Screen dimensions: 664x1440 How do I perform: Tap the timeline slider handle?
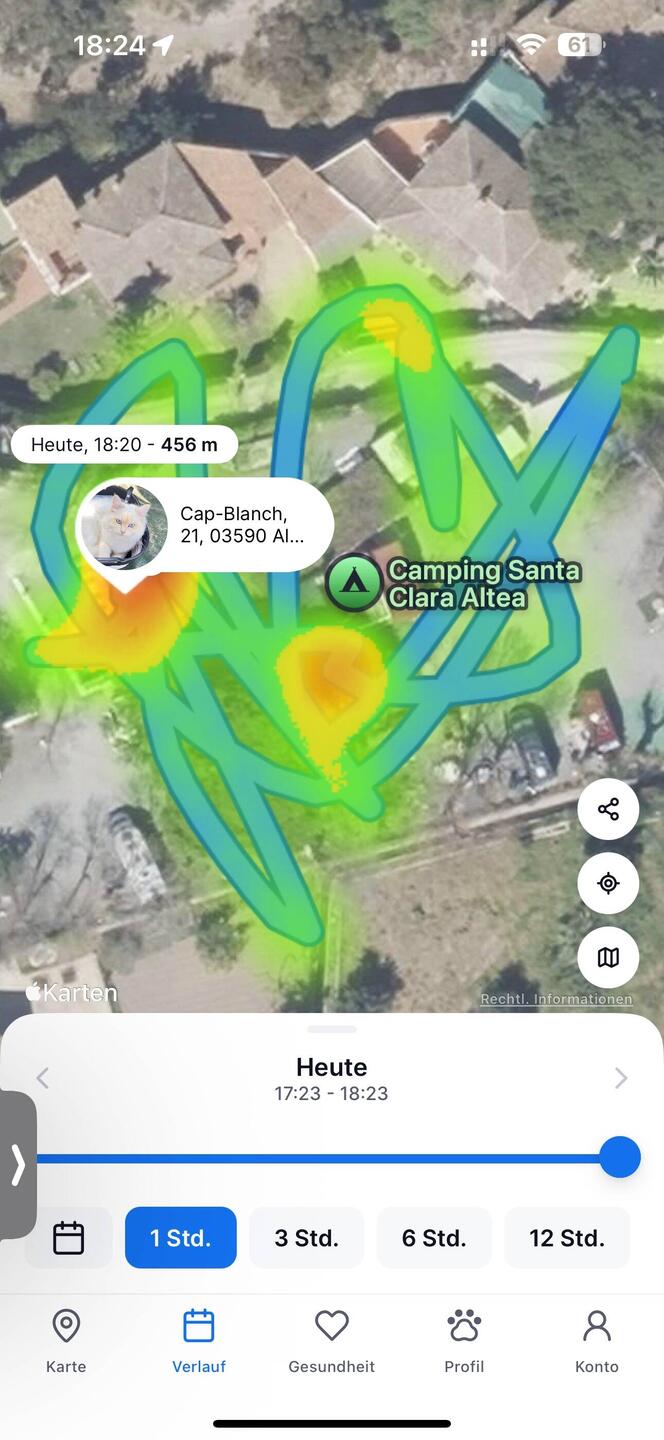[620, 1158]
